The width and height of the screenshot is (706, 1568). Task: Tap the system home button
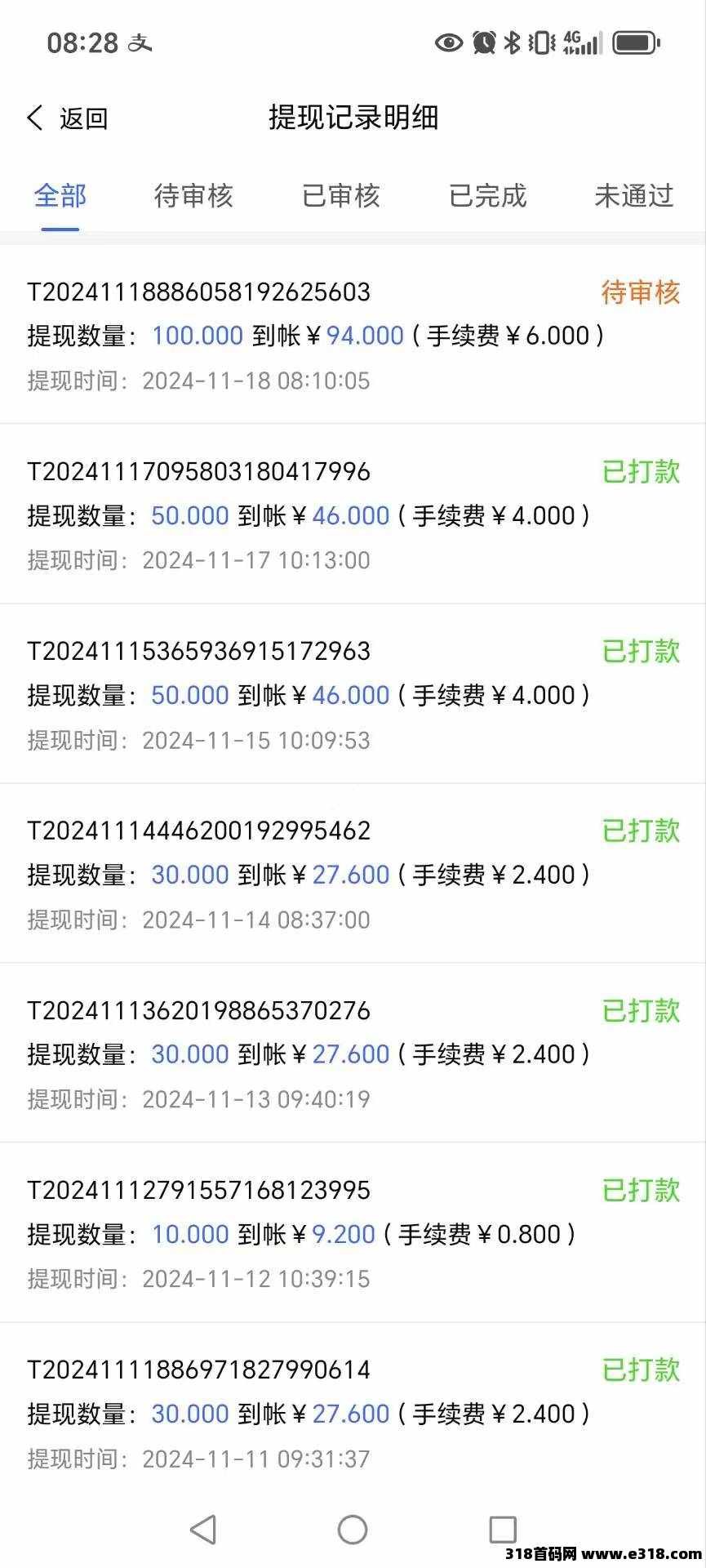(x=353, y=1529)
